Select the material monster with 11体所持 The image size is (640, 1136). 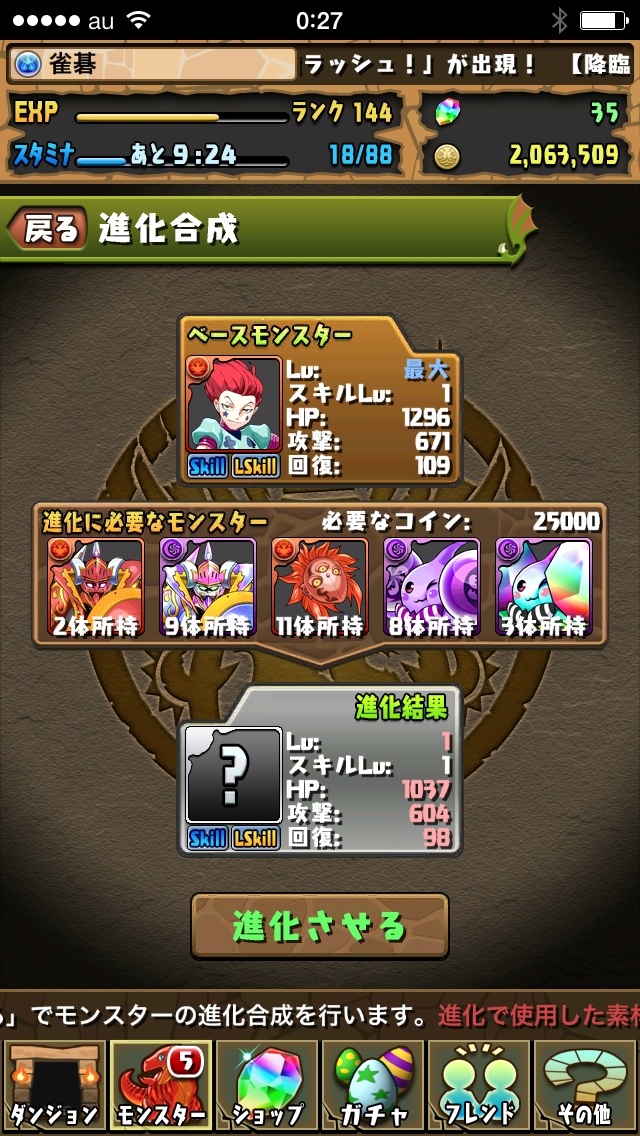pyautogui.click(x=320, y=587)
